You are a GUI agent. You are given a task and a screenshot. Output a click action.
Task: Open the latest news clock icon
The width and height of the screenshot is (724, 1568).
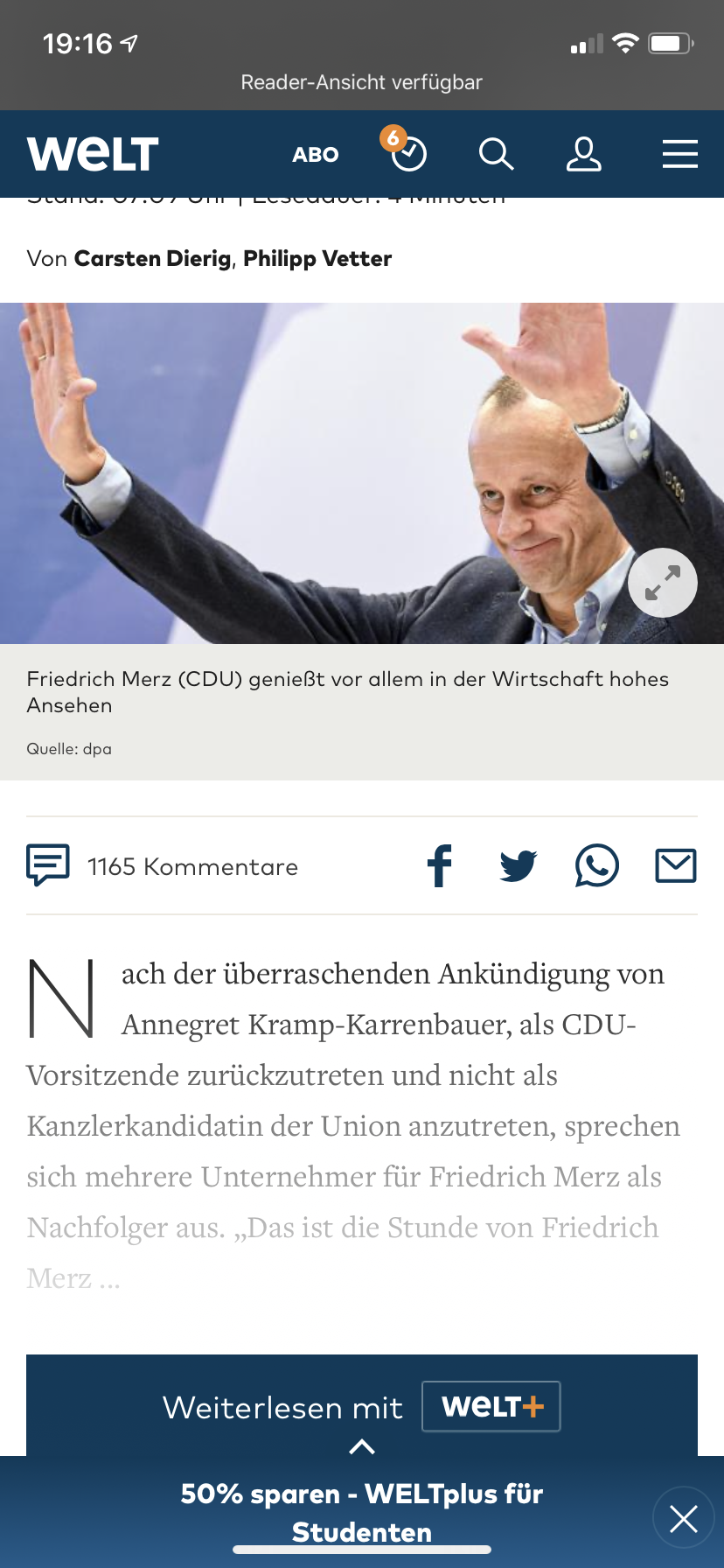(407, 154)
